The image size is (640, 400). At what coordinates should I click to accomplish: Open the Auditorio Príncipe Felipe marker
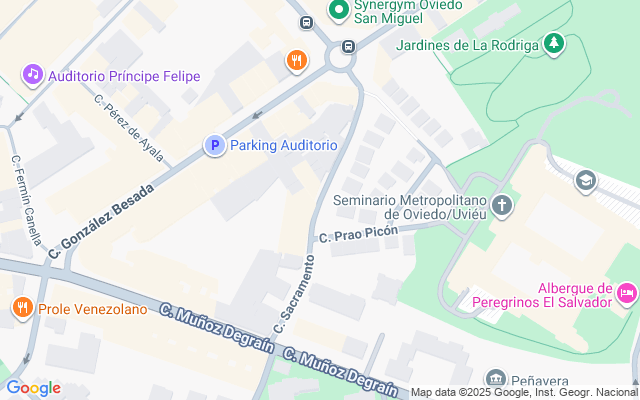(x=33, y=75)
